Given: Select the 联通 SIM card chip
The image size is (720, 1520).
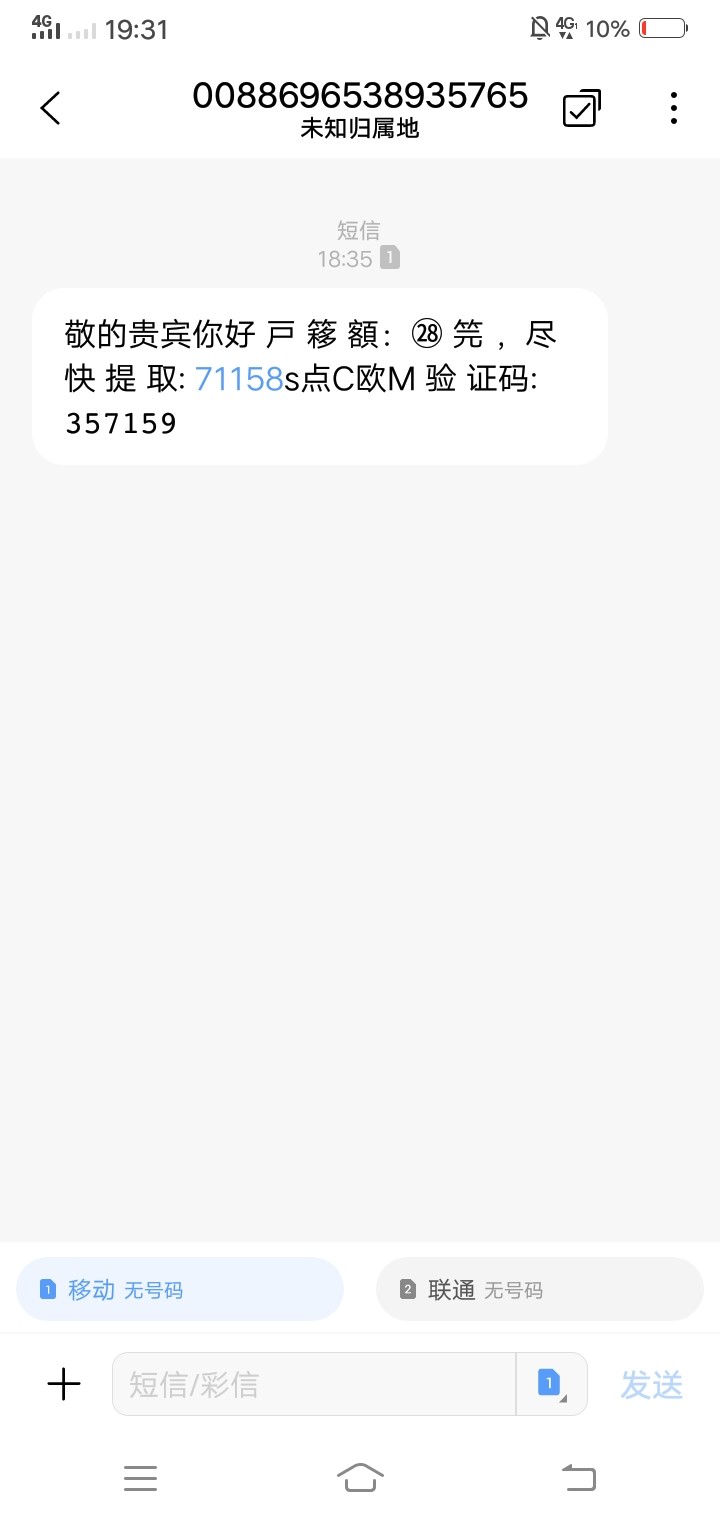Looking at the screenshot, I should (540, 1289).
